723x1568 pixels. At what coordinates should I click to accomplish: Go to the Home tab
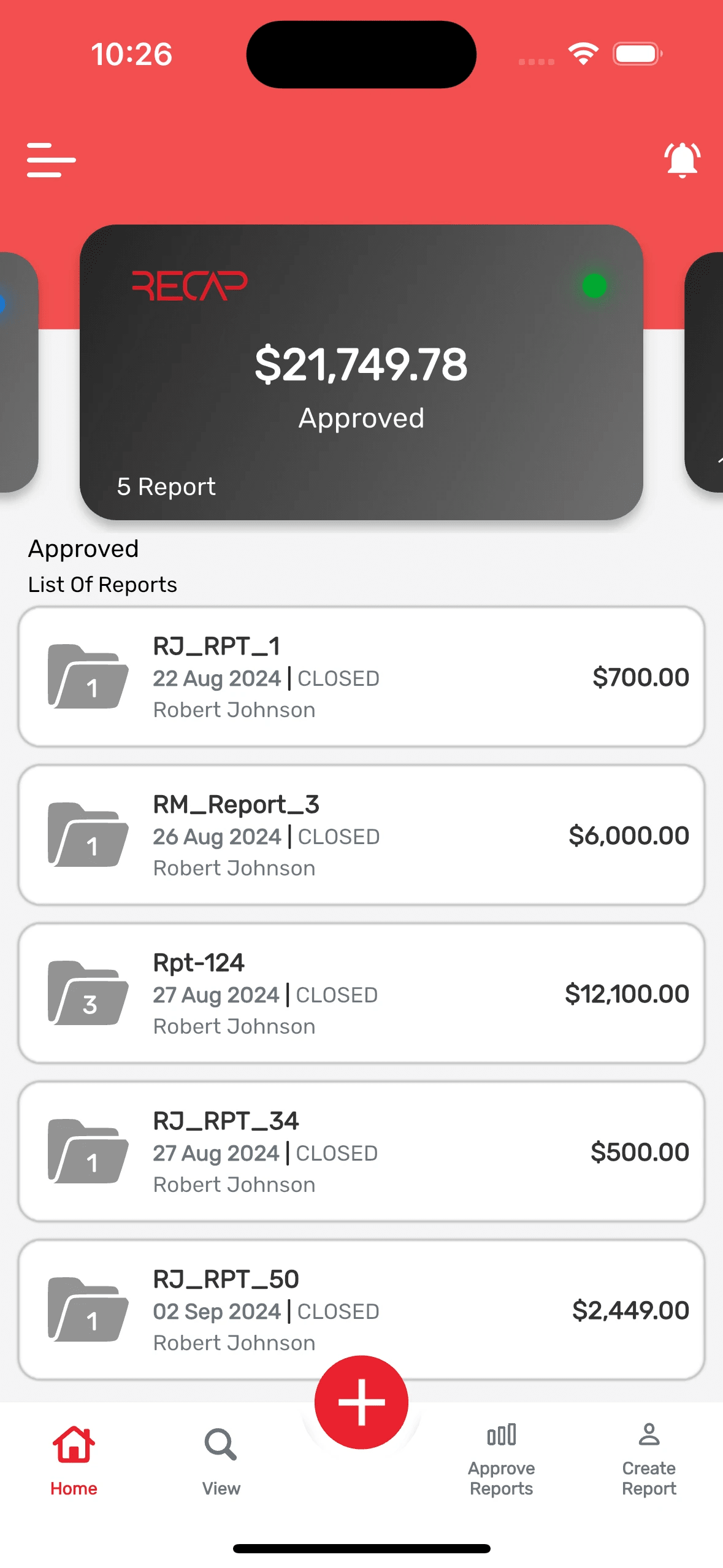click(74, 1461)
